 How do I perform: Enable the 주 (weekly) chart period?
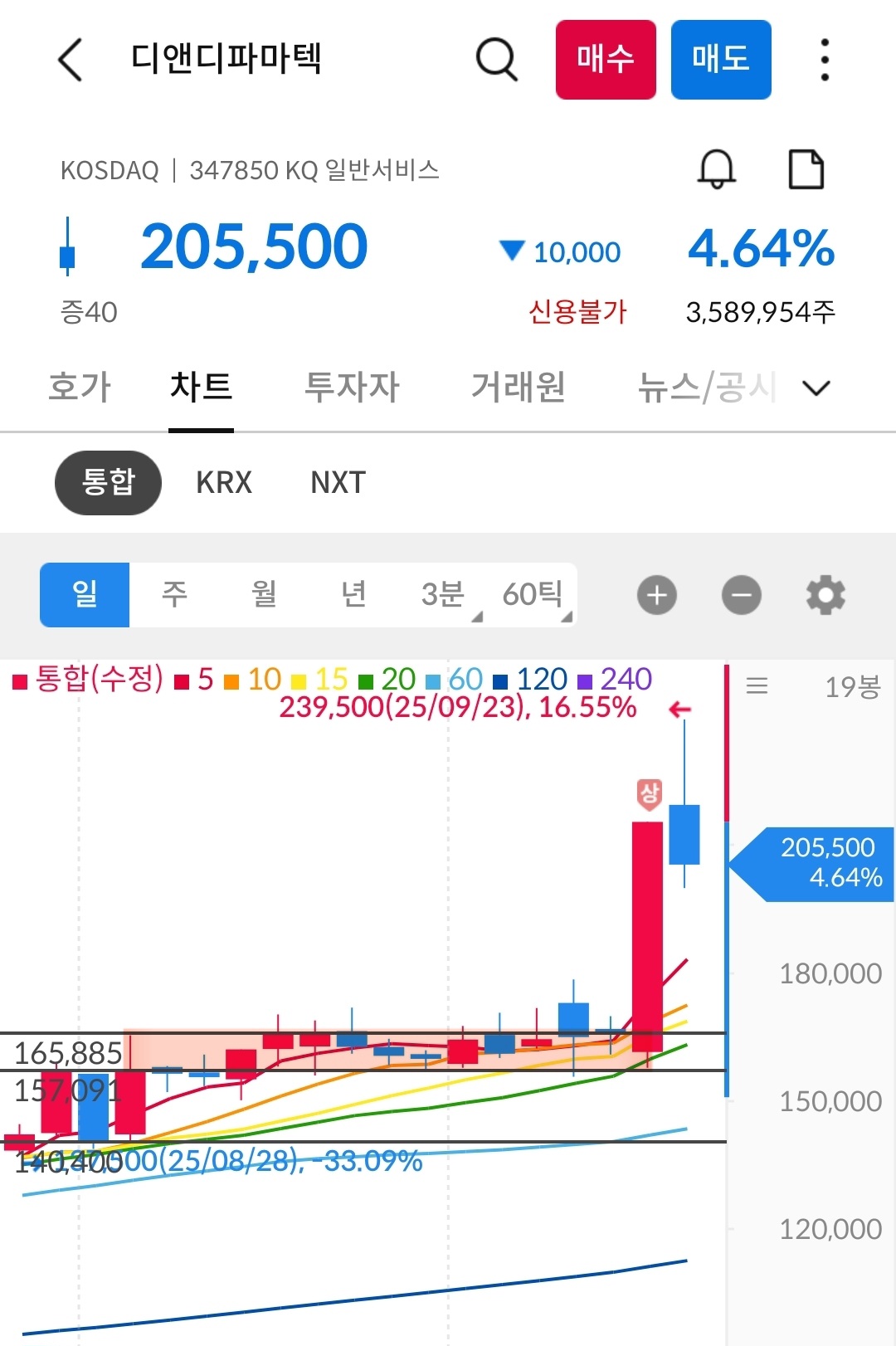click(x=173, y=594)
